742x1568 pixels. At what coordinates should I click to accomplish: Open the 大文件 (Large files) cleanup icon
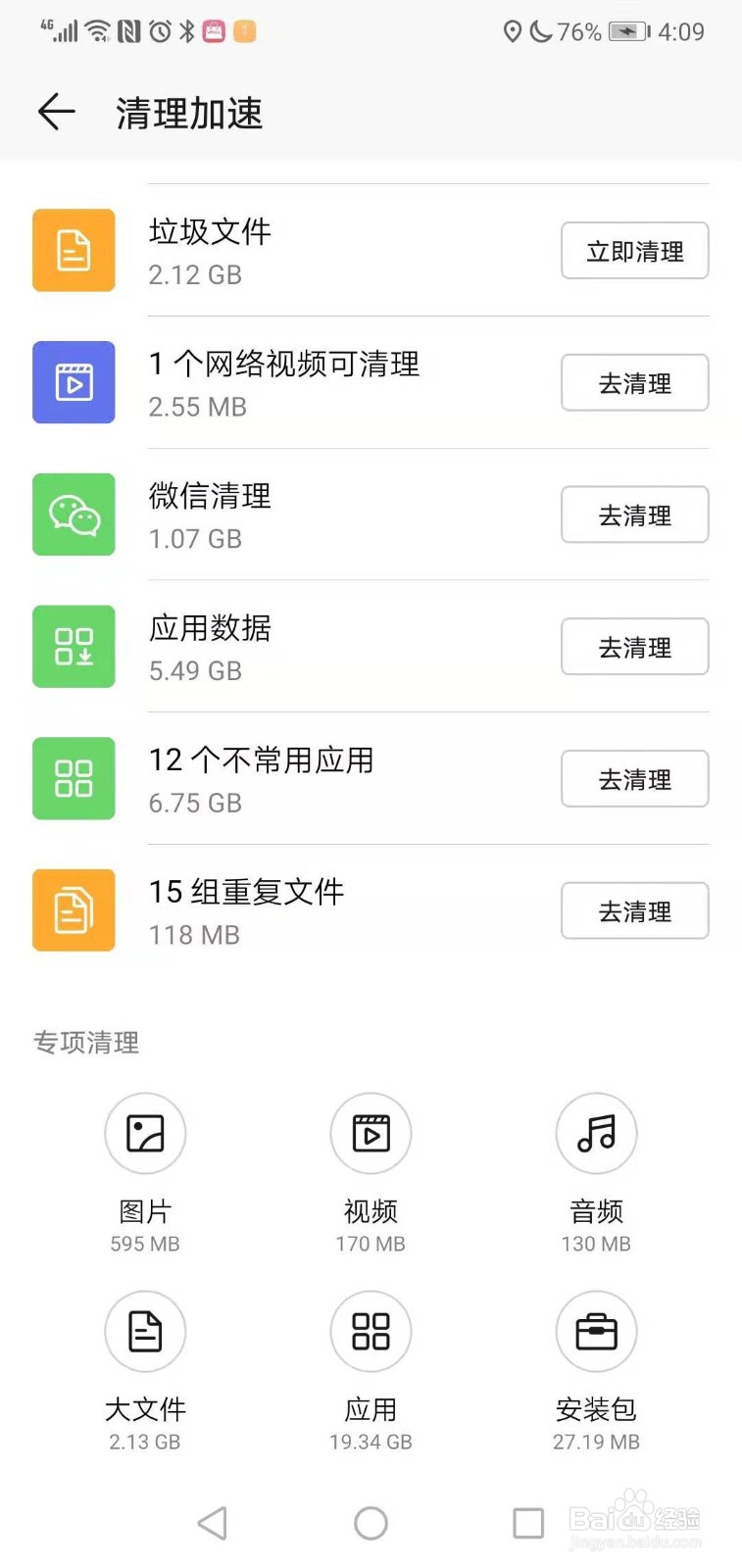(145, 1332)
